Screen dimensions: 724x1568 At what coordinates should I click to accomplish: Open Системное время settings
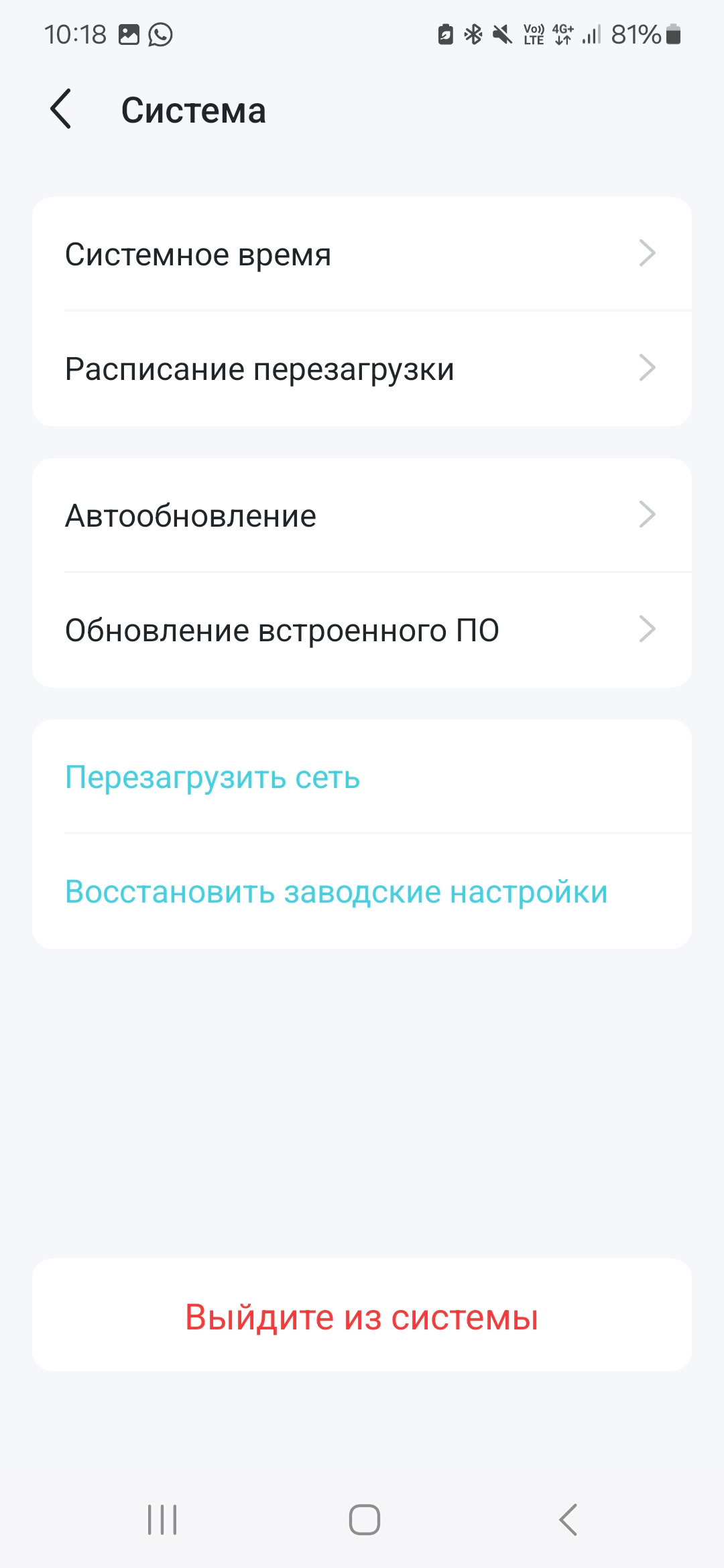[x=362, y=255]
